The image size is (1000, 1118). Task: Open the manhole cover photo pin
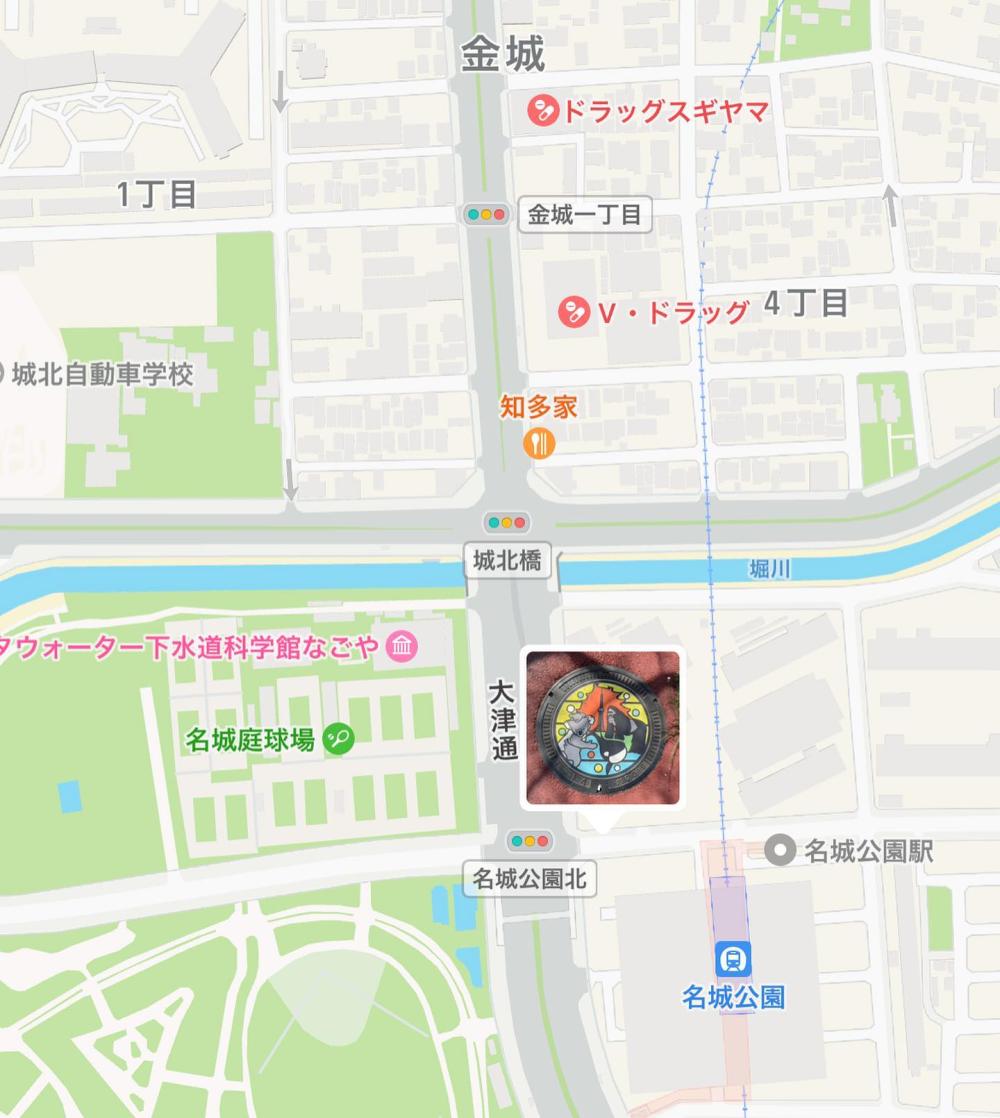602,727
